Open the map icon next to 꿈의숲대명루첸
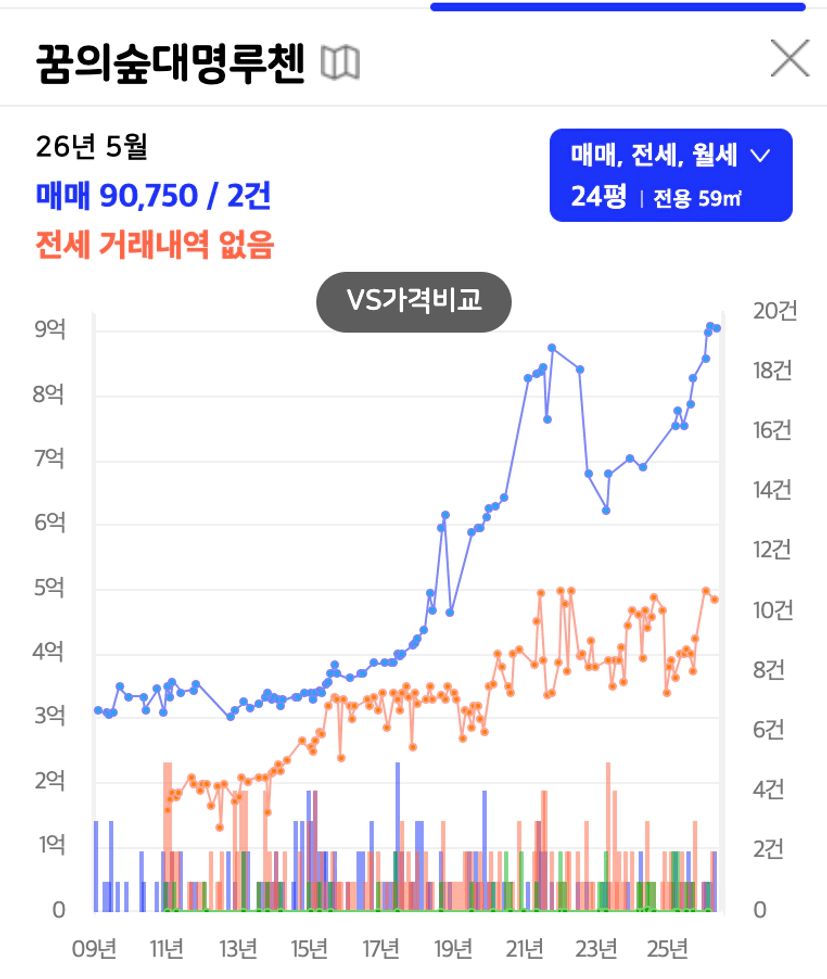The height and width of the screenshot is (979, 827). point(340,63)
